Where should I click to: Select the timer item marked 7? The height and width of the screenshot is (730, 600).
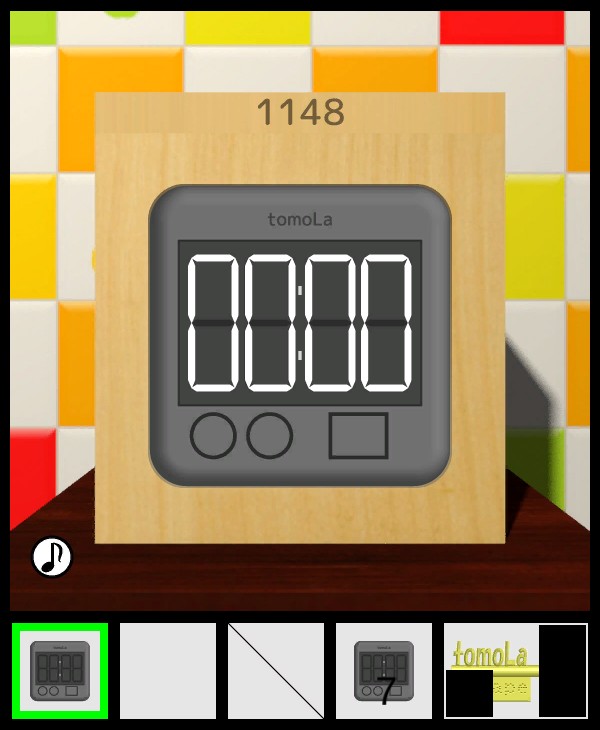(x=384, y=670)
